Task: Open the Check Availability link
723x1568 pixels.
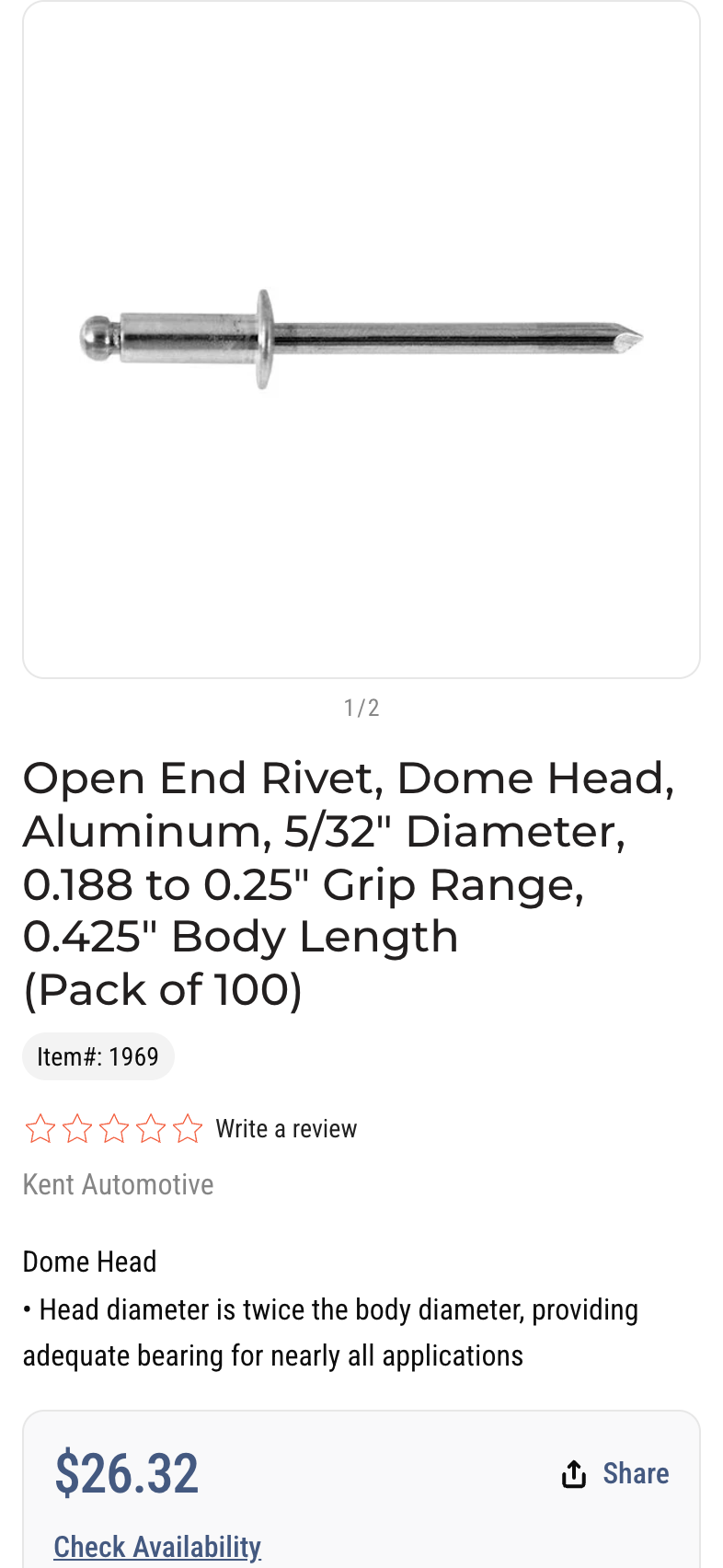Action: pyautogui.click(x=157, y=1547)
